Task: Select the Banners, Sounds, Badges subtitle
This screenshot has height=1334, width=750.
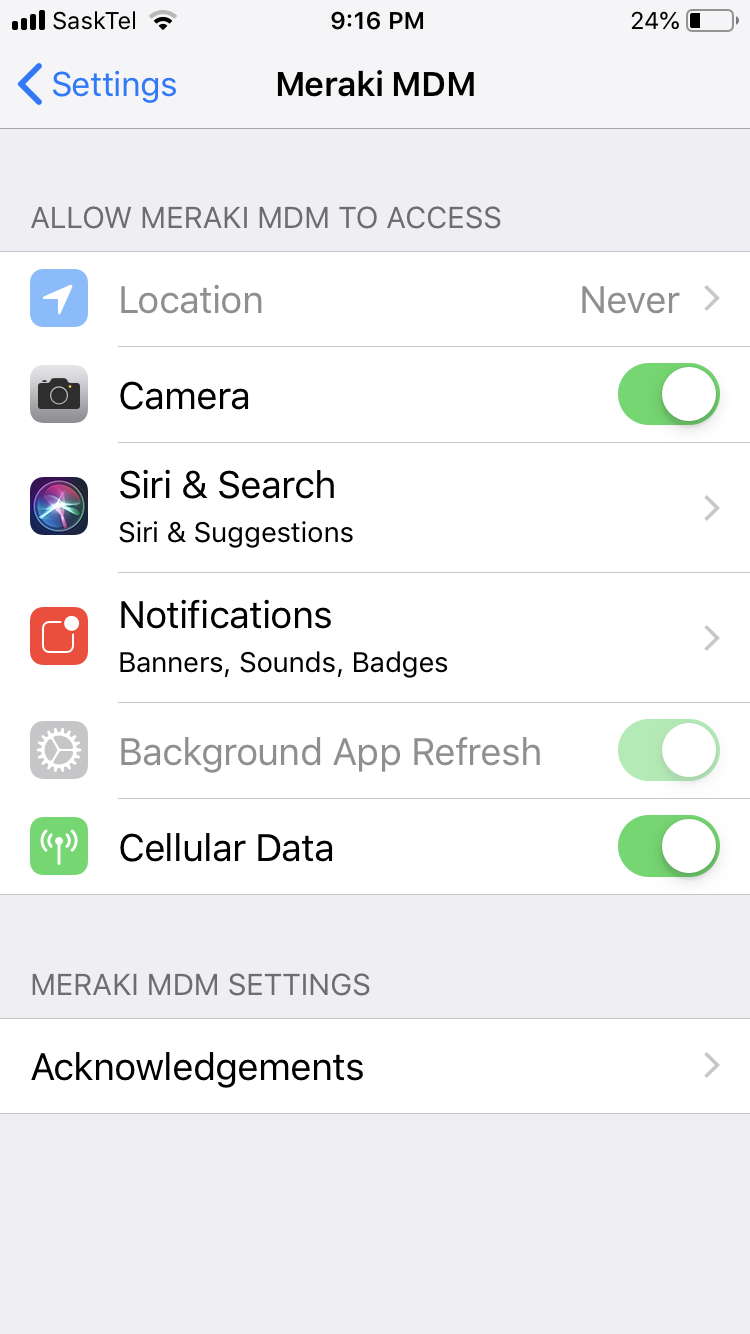Action: pyautogui.click(x=284, y=662)
